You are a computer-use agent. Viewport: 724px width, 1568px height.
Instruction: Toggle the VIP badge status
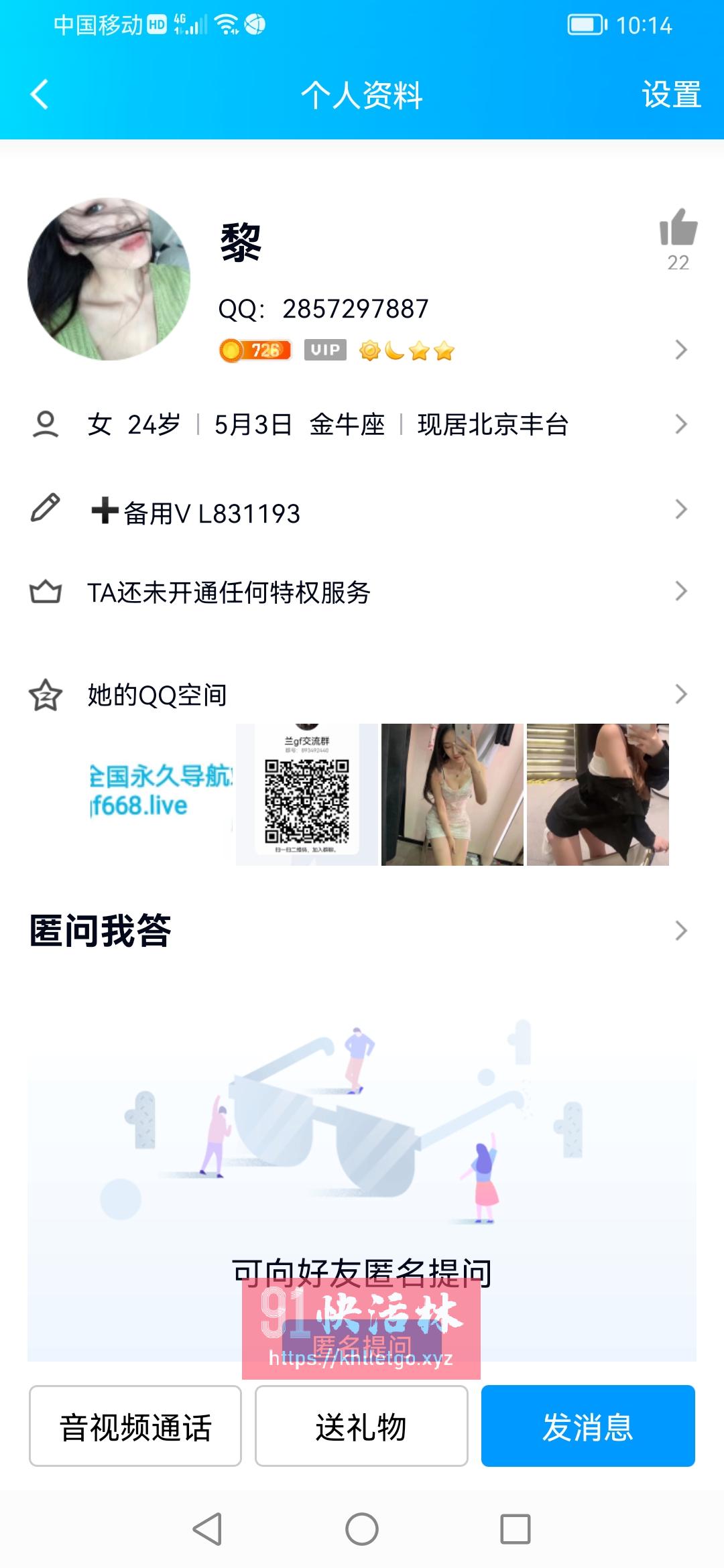(324, 349)
